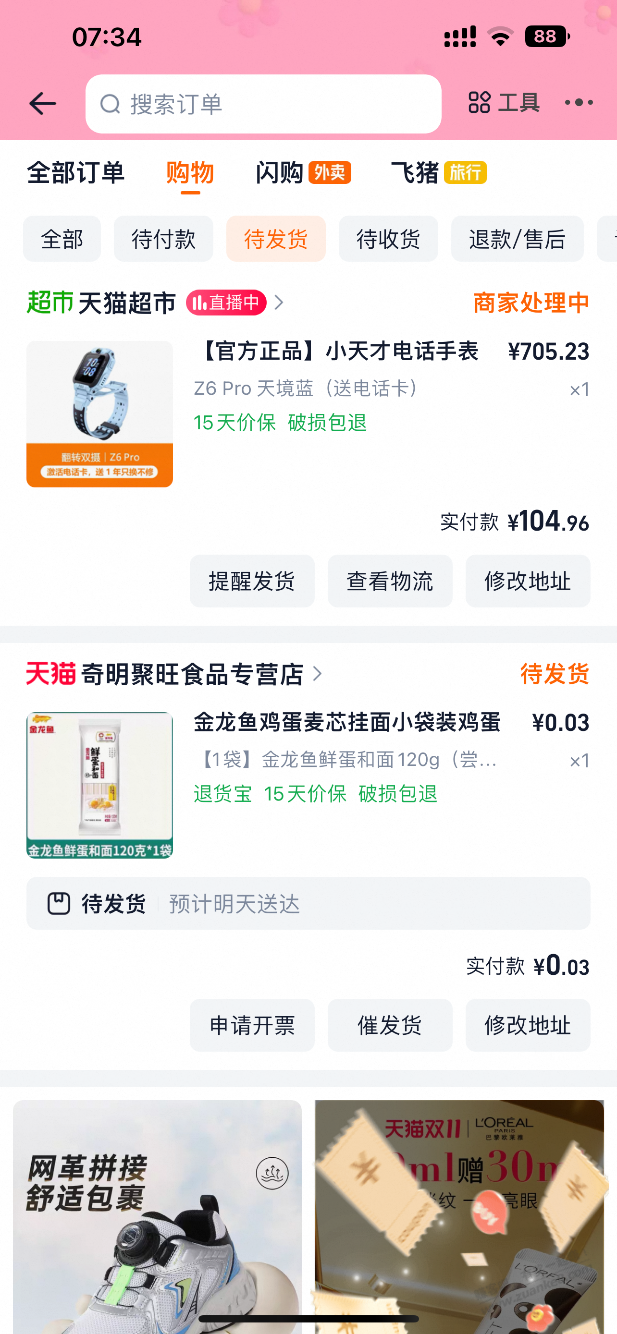Tap 修改地址 on the noodle order
Screen dimensions: 617x1334
[527, 1025]
